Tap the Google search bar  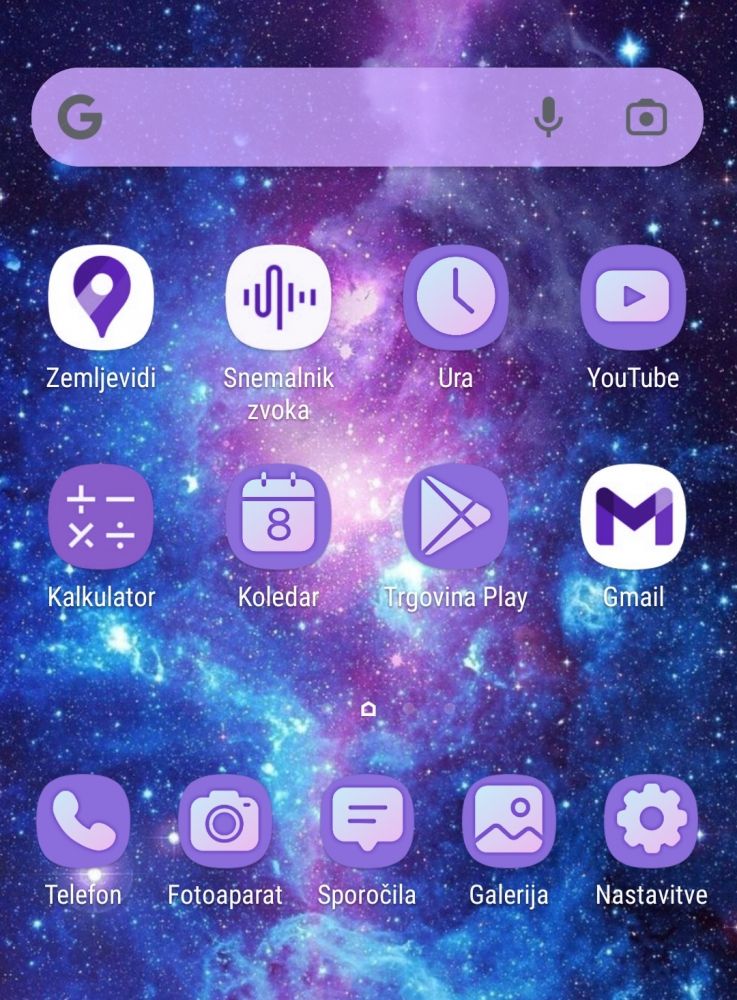(x=300, y=118)
